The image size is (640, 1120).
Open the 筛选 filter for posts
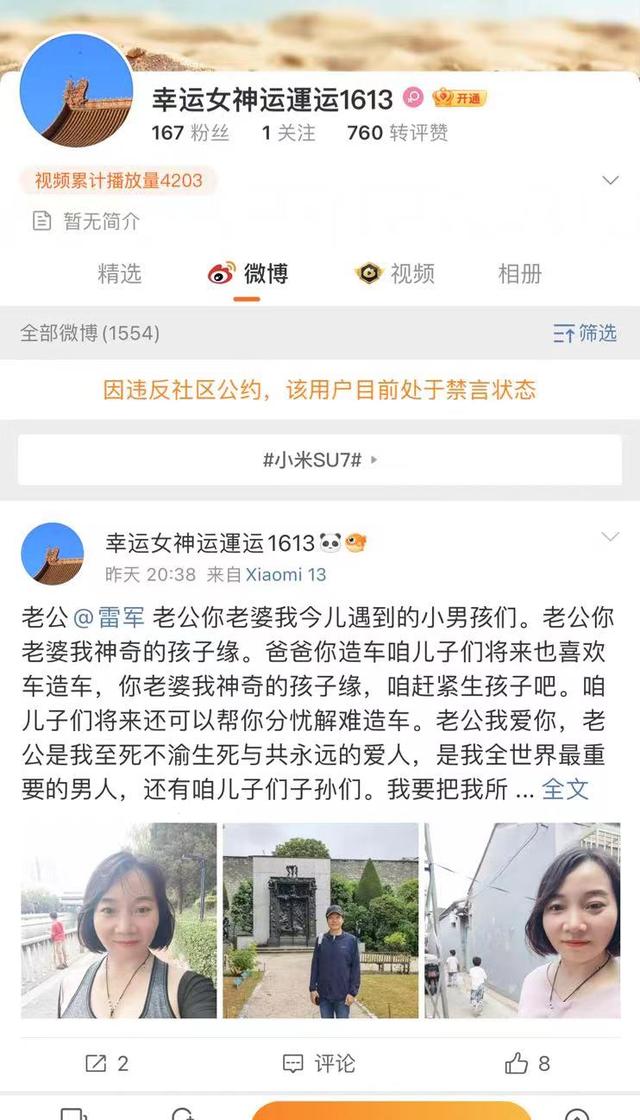[x=586, y=333]
